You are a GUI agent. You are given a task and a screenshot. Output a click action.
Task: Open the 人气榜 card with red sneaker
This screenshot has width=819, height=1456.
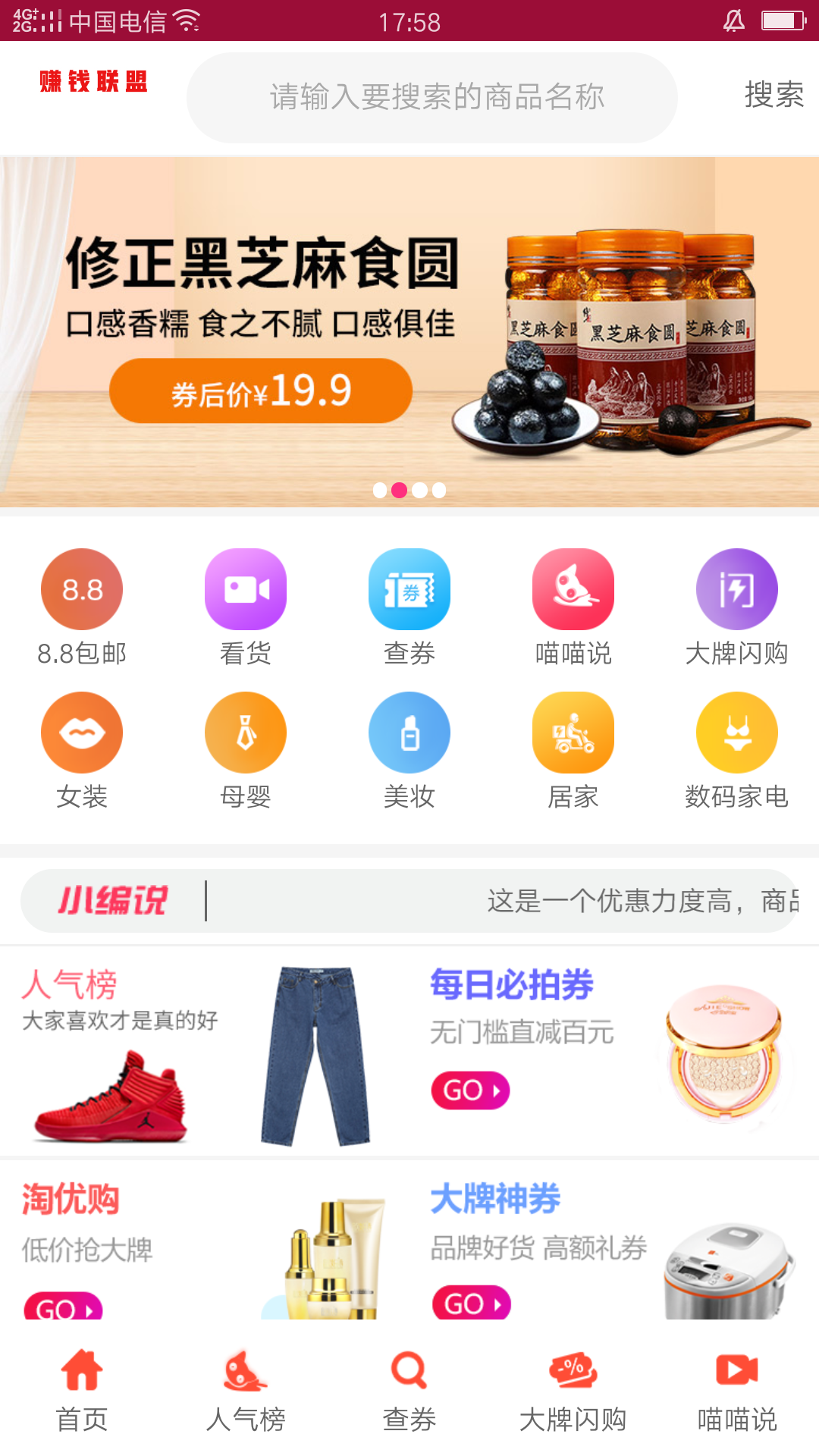[205, 1053]
